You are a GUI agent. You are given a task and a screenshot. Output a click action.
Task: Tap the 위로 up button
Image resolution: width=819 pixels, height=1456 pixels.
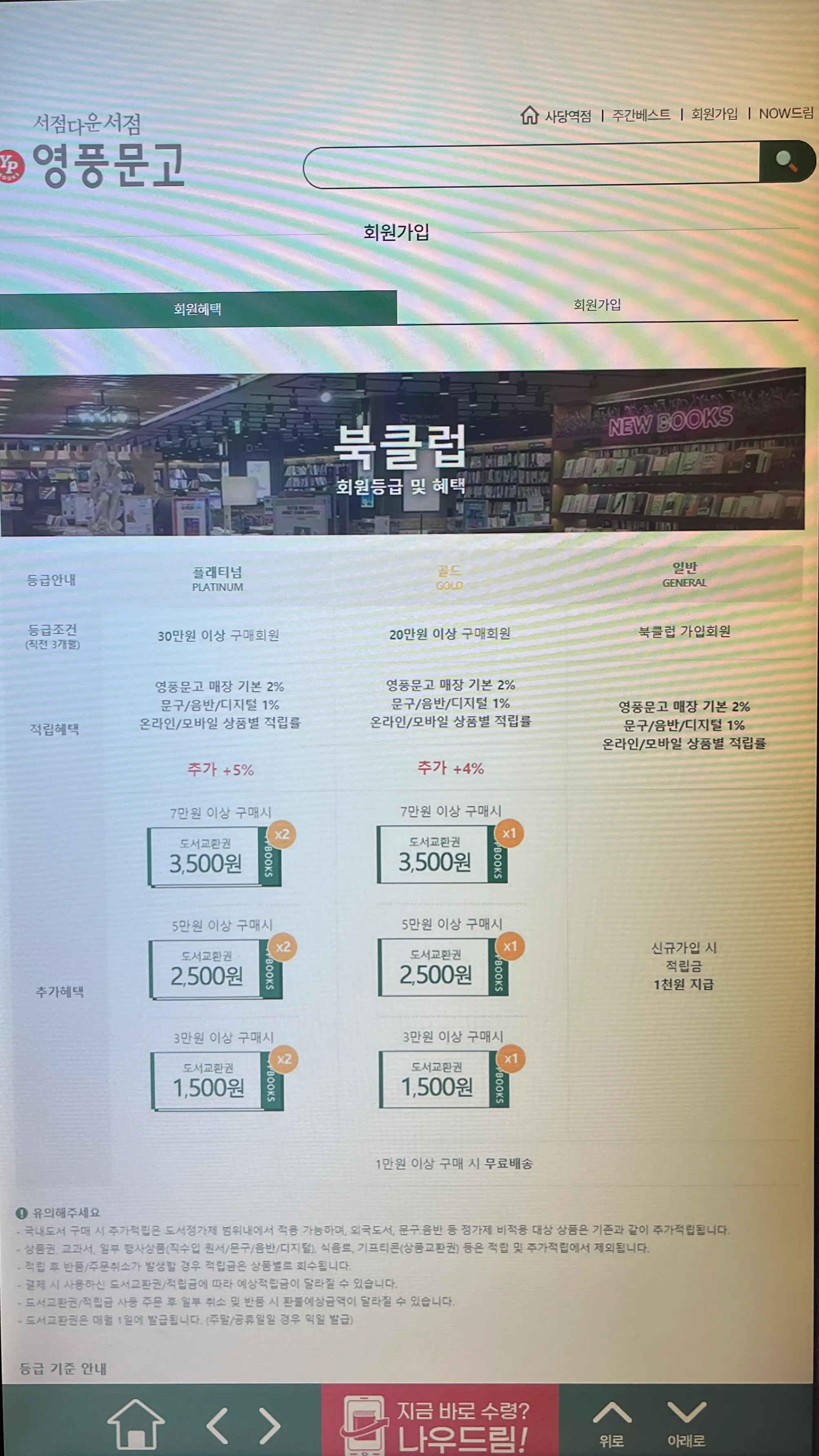tap(611, 1423)
